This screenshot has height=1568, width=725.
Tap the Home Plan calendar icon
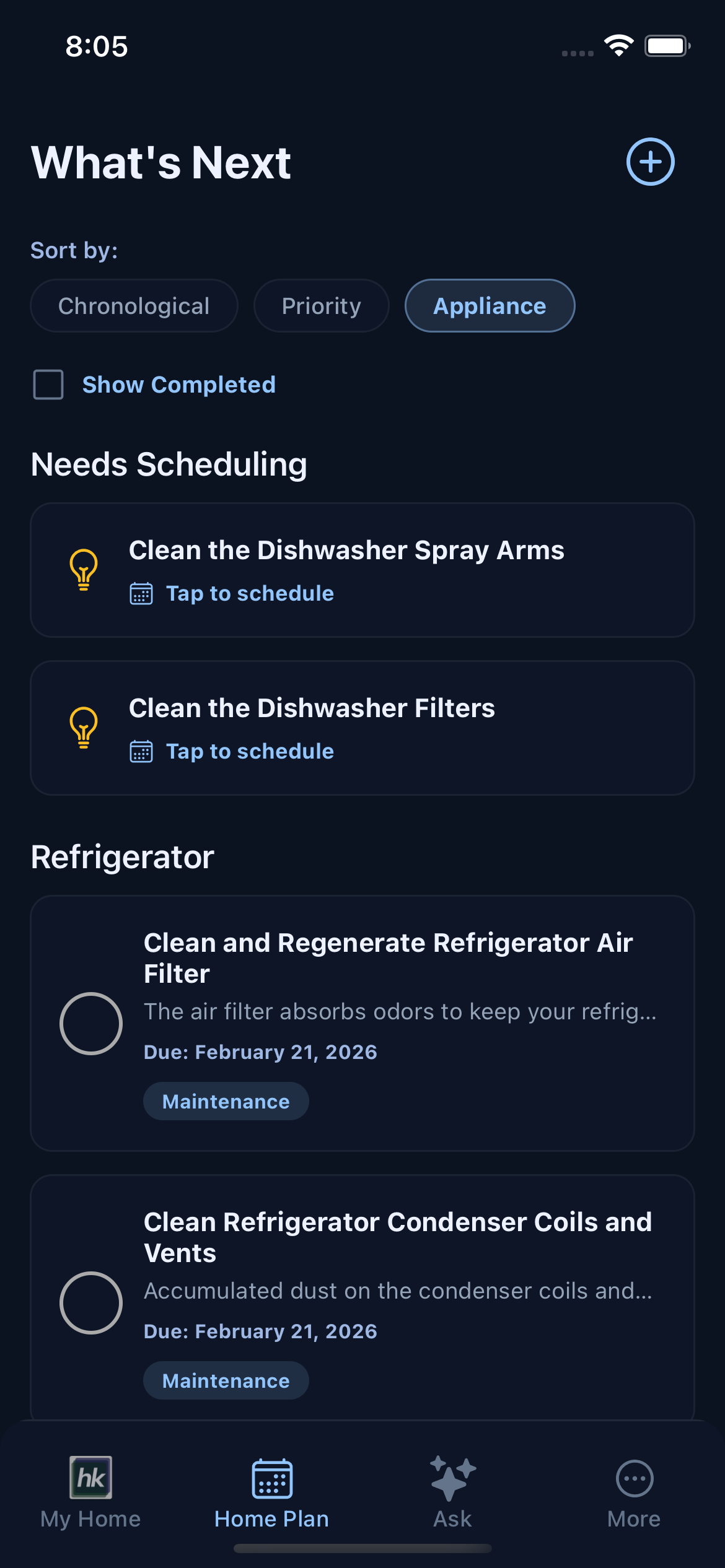point(272,1477)
